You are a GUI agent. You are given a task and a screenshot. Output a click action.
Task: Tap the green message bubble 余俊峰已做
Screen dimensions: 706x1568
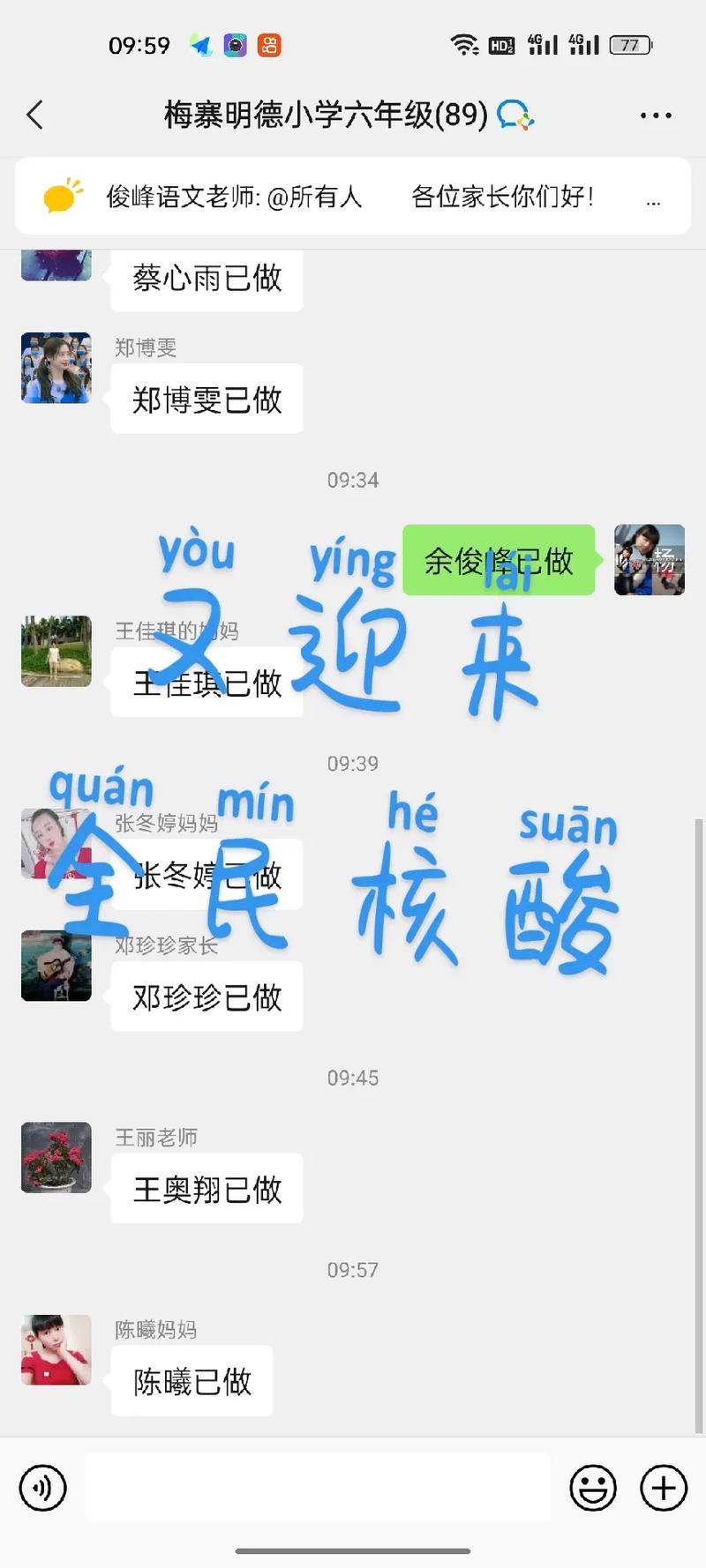pyautogui.click(x=499, y=561)
